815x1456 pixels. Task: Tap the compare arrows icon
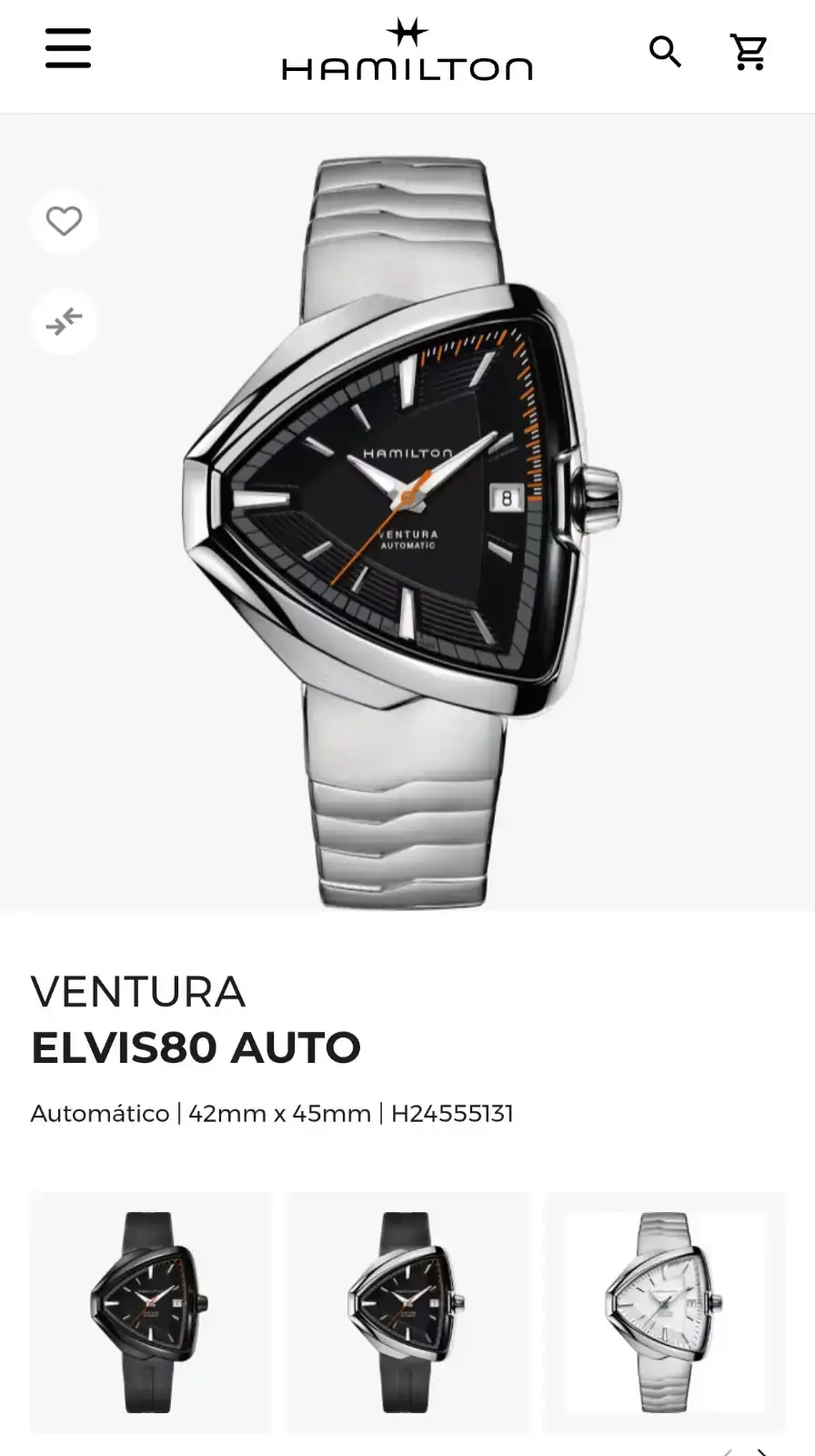pos(64,321)
